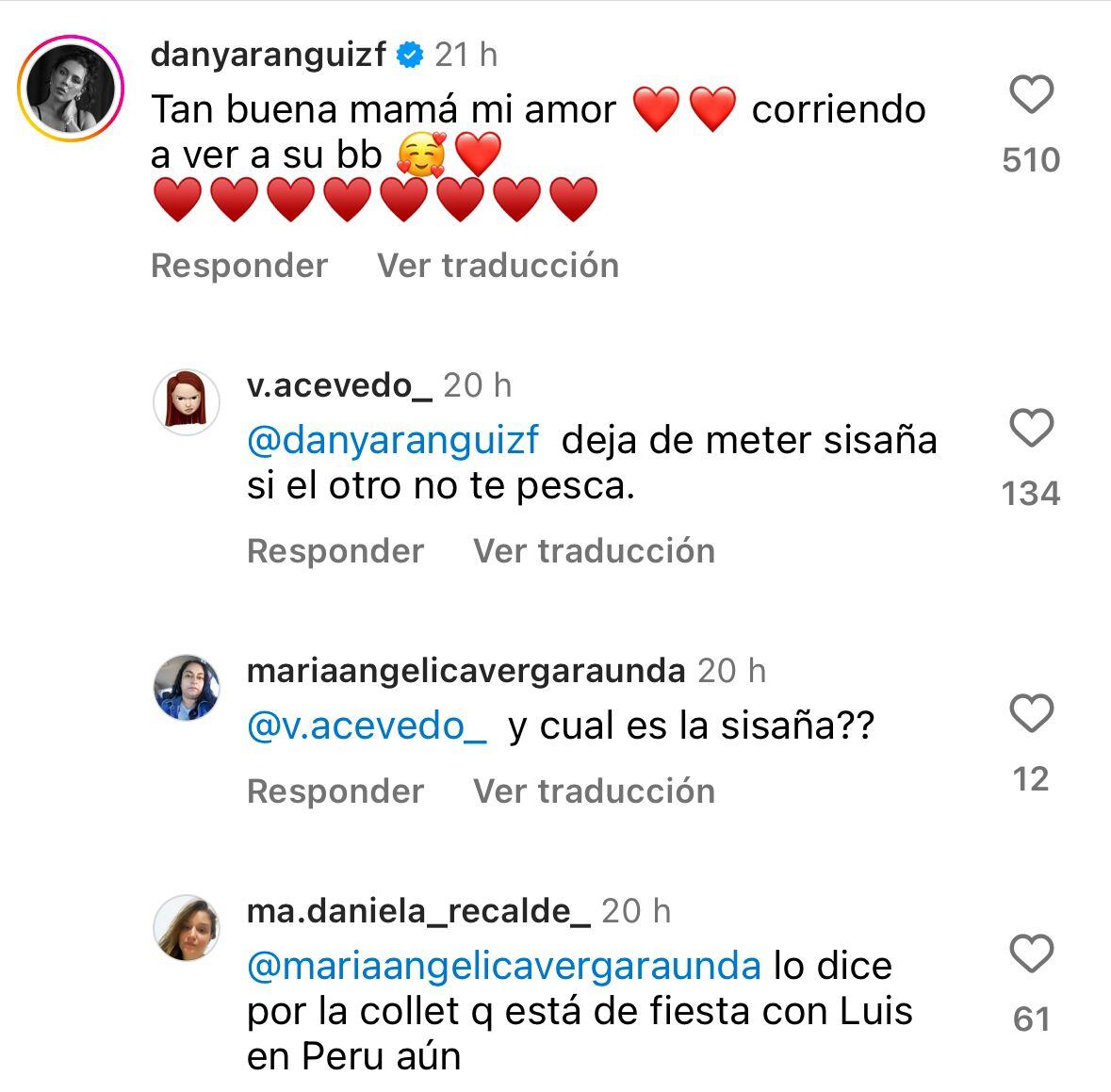Reply to mariaangelicavergaraunda's comment

335,791
